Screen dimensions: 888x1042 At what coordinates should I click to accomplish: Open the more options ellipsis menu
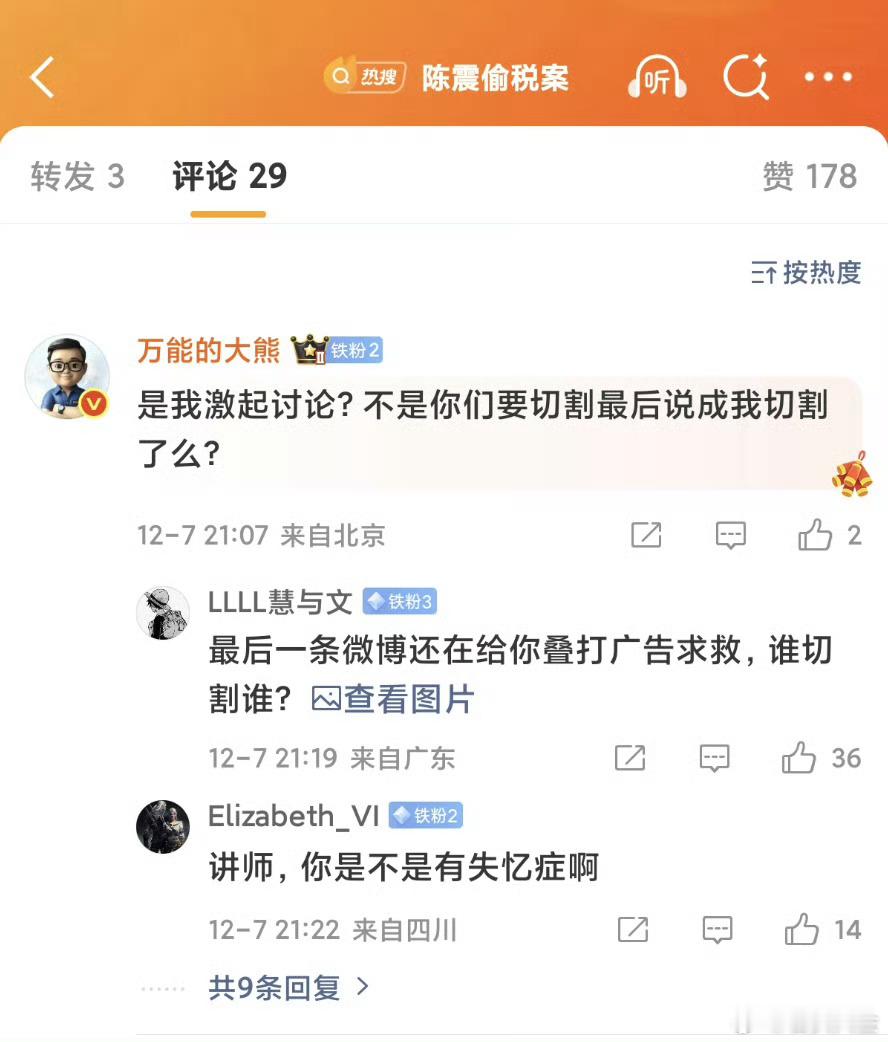[826, 76]
